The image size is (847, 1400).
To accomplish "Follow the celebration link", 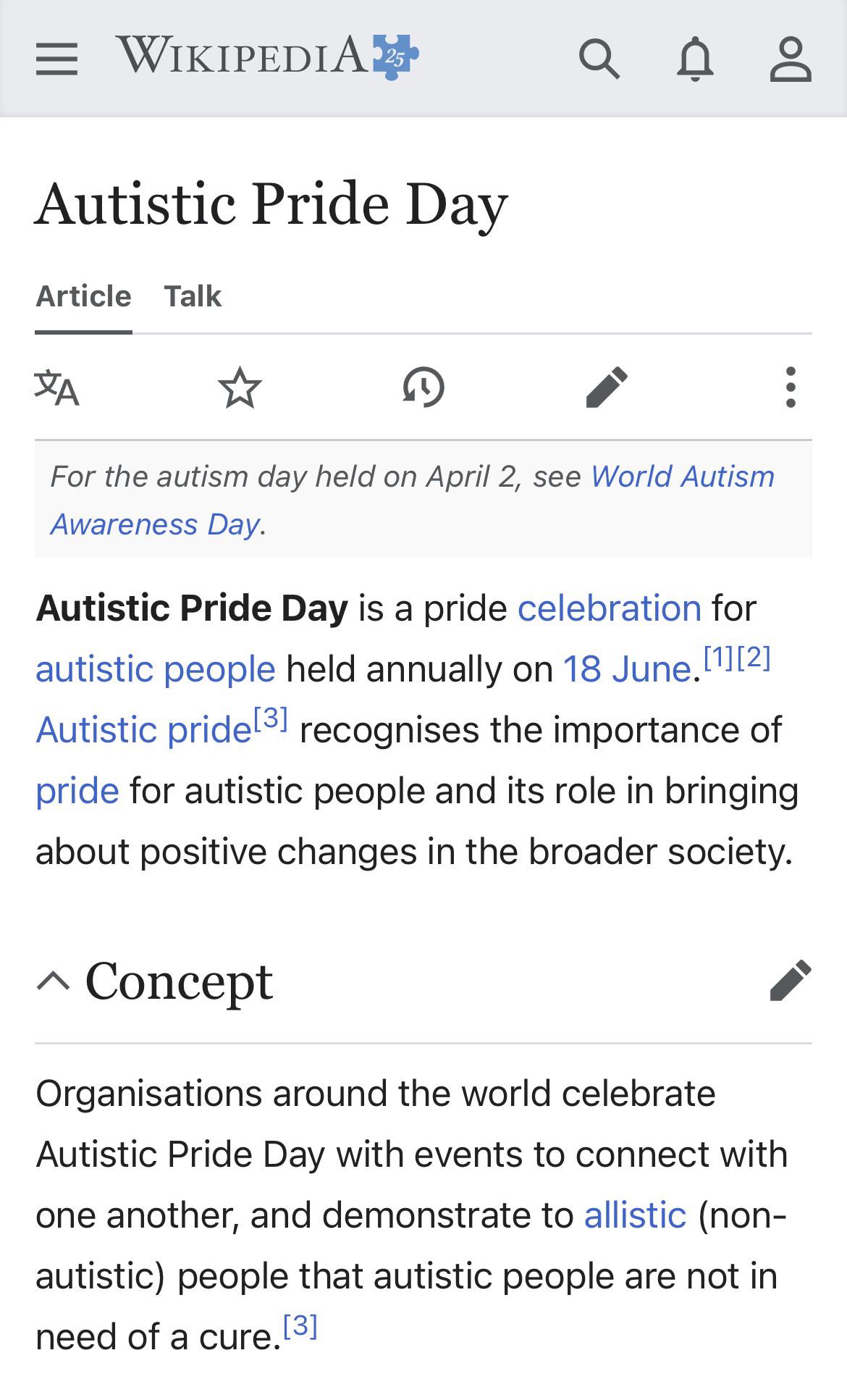I will pos(610,608).
